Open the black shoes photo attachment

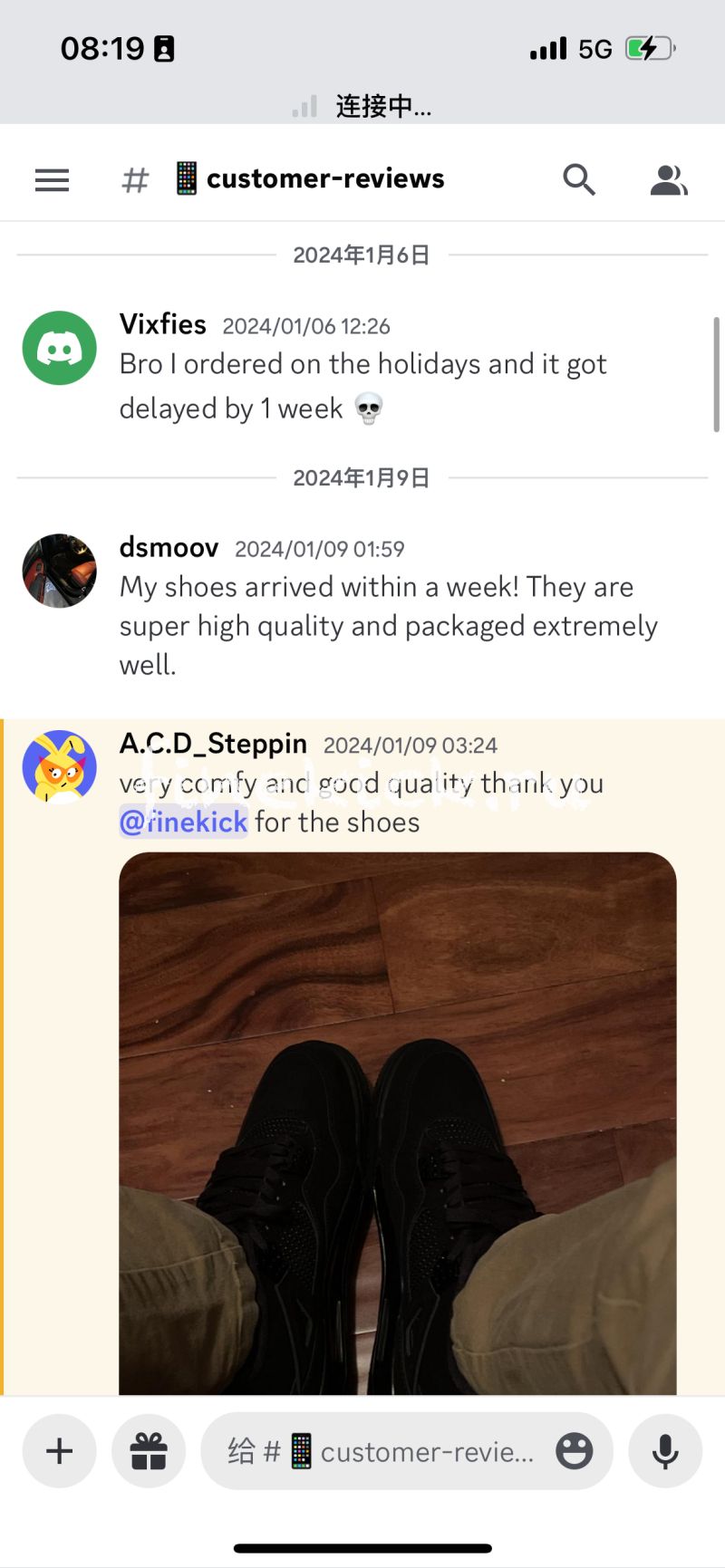398,1121
